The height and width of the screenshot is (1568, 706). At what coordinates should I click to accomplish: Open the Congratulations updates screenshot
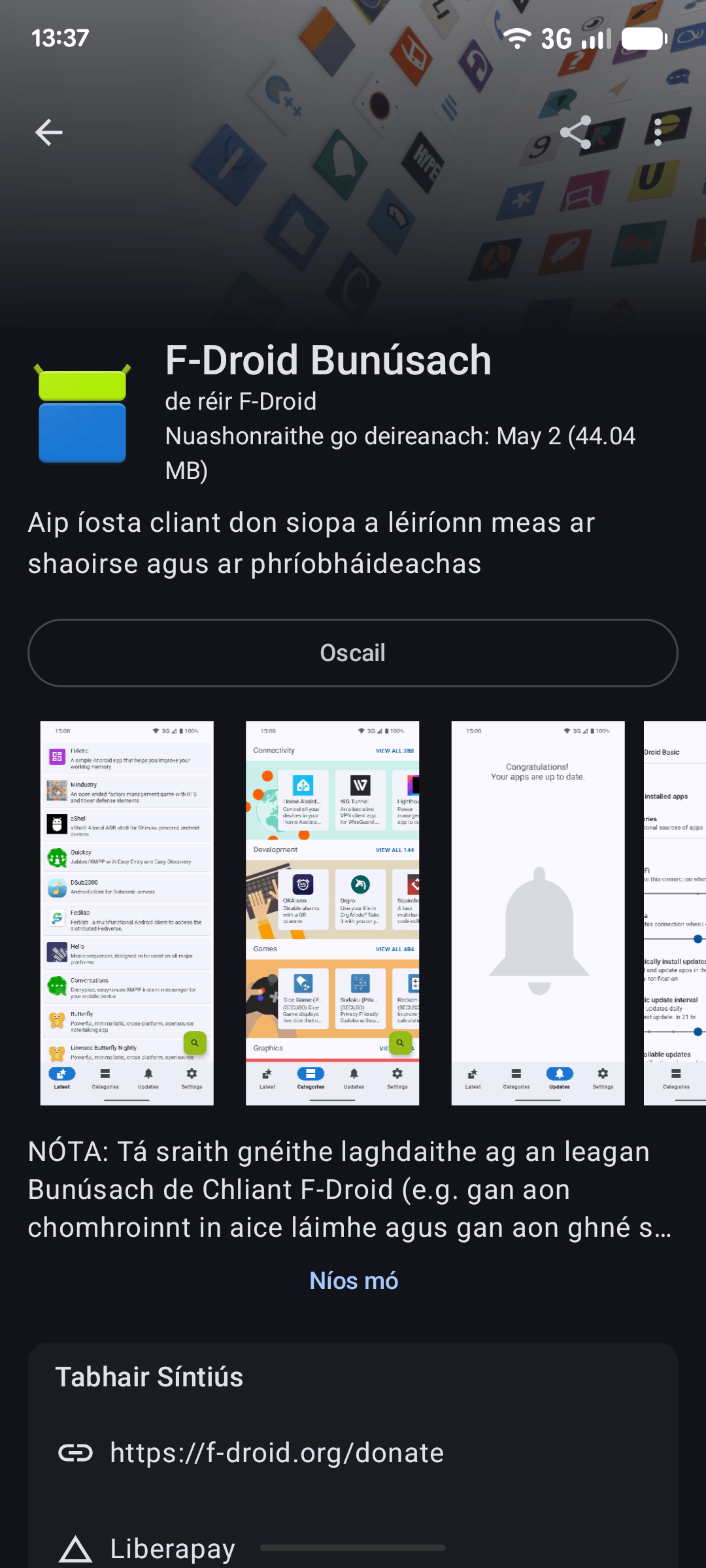pyautogui.click(x=538, y=913)
